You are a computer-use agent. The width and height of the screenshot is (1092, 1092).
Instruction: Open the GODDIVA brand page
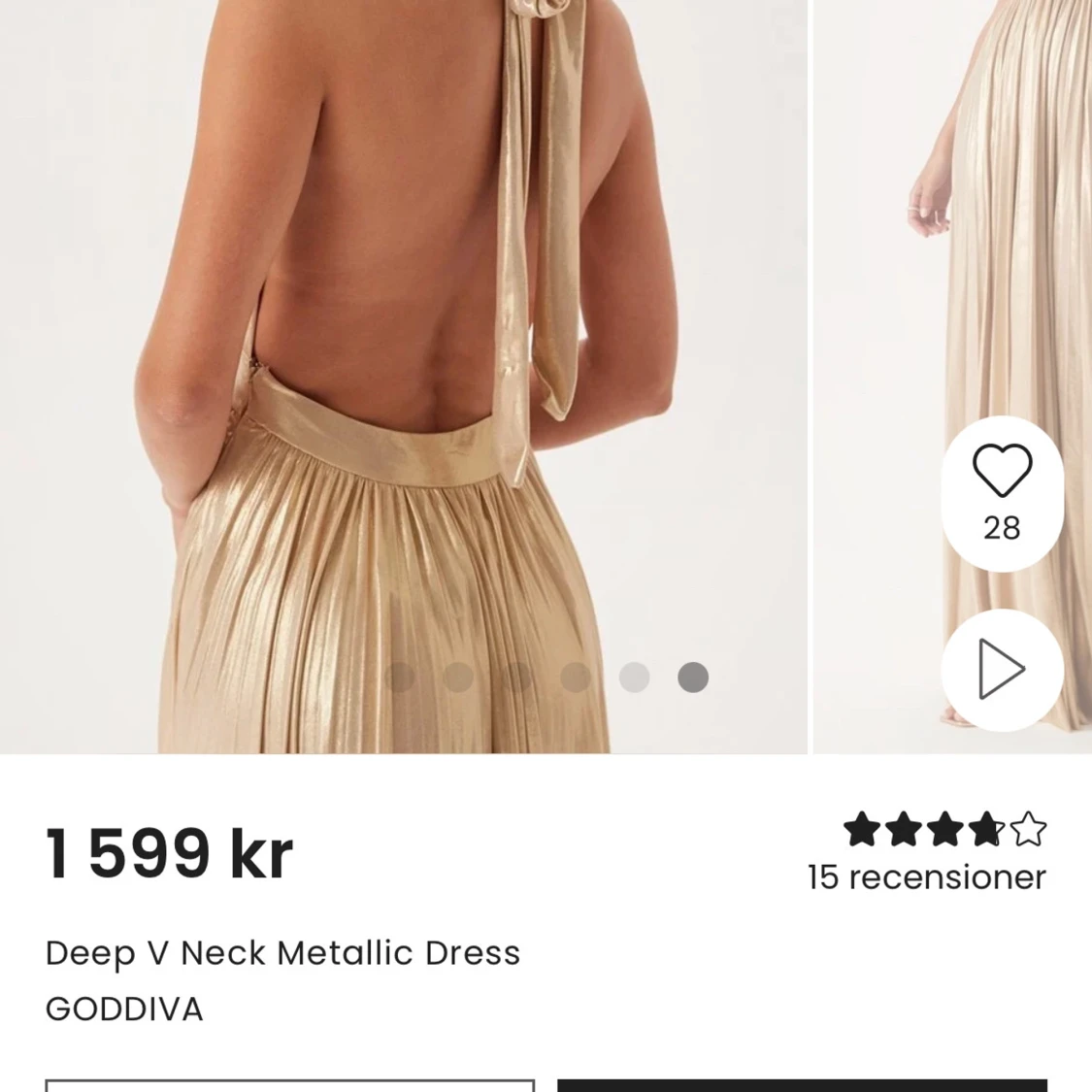tap(124, 1009)
